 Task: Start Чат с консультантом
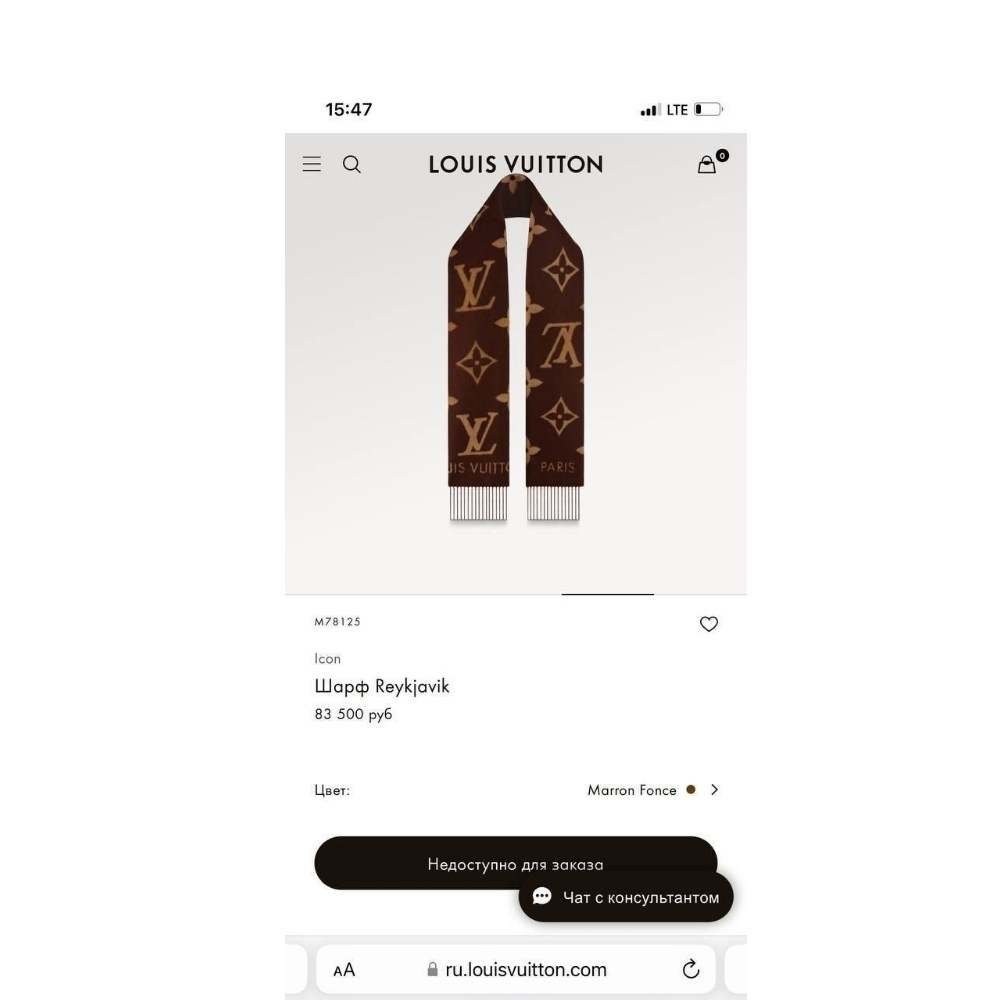(626, 897)
